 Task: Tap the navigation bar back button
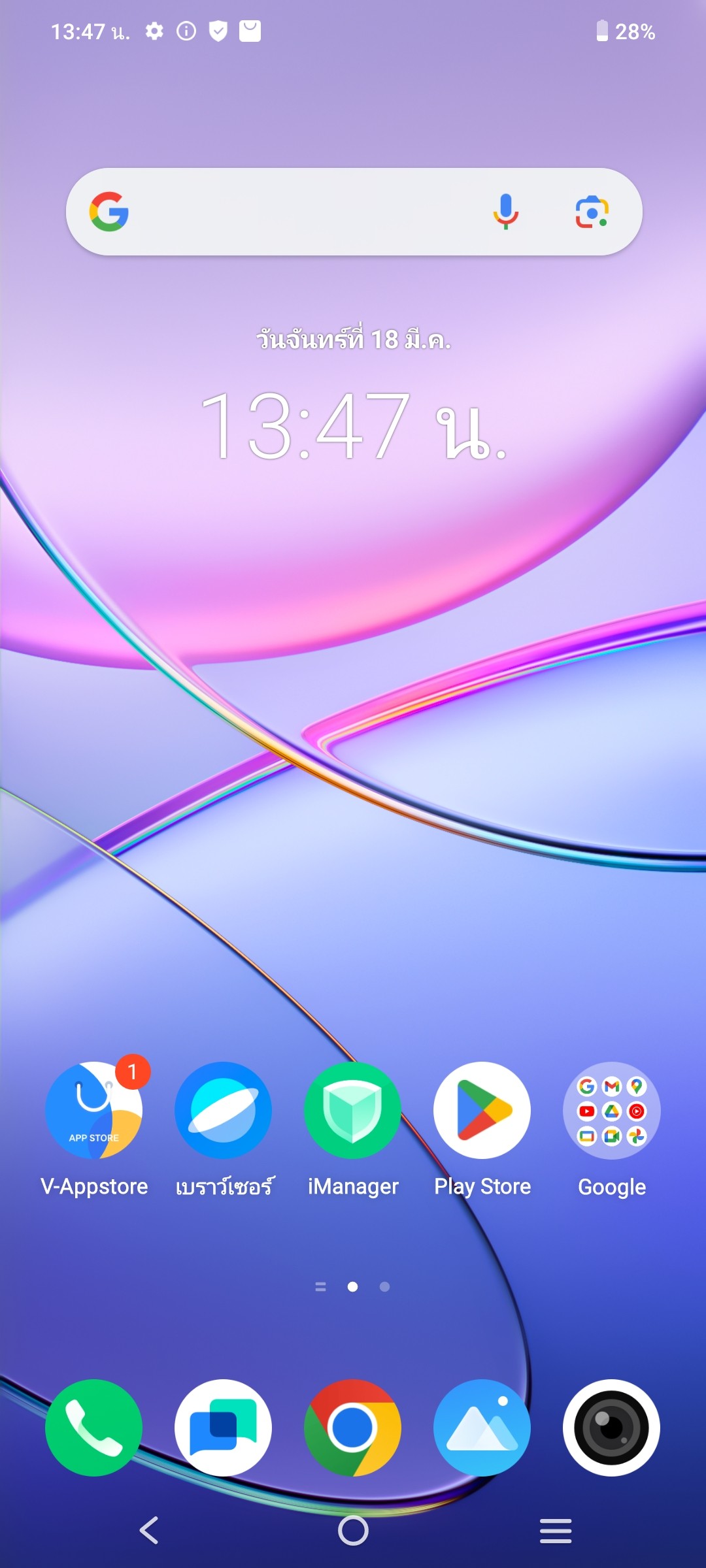point(150,1530)
